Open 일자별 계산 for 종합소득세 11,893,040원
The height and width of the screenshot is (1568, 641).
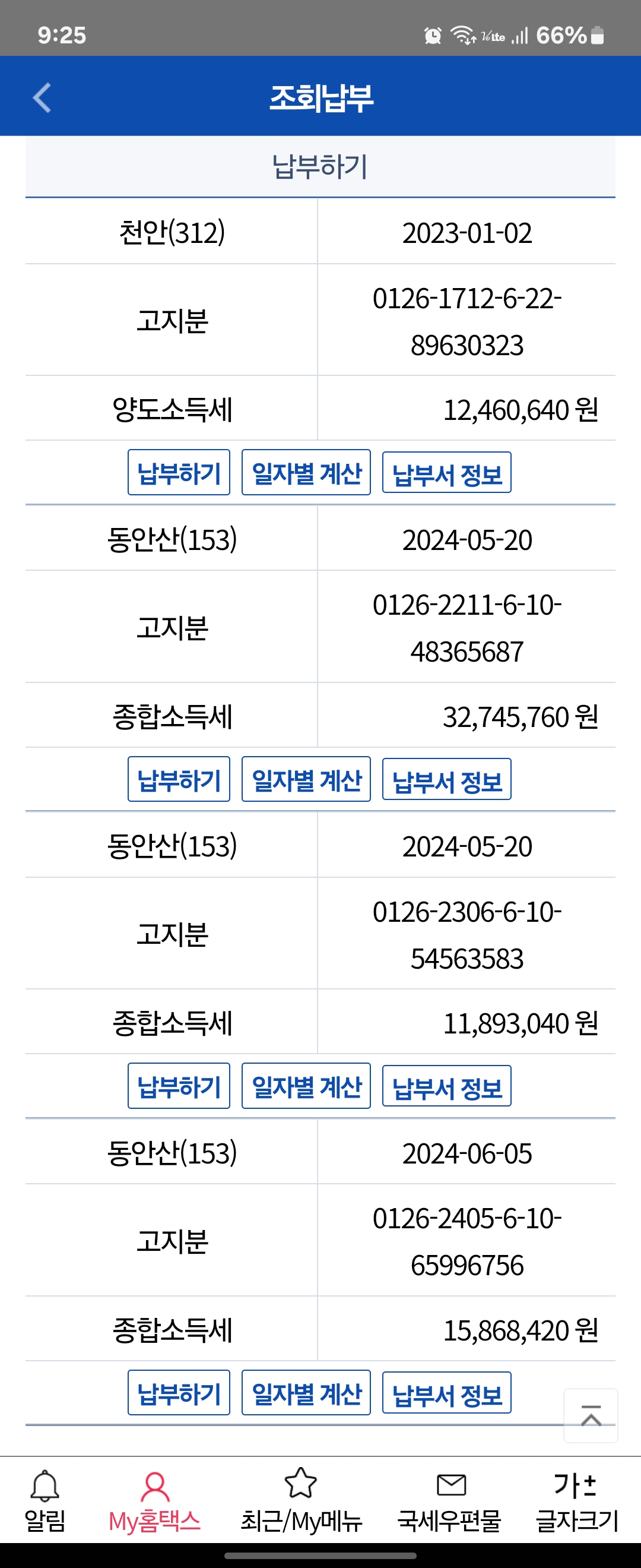pos(306,1086)
